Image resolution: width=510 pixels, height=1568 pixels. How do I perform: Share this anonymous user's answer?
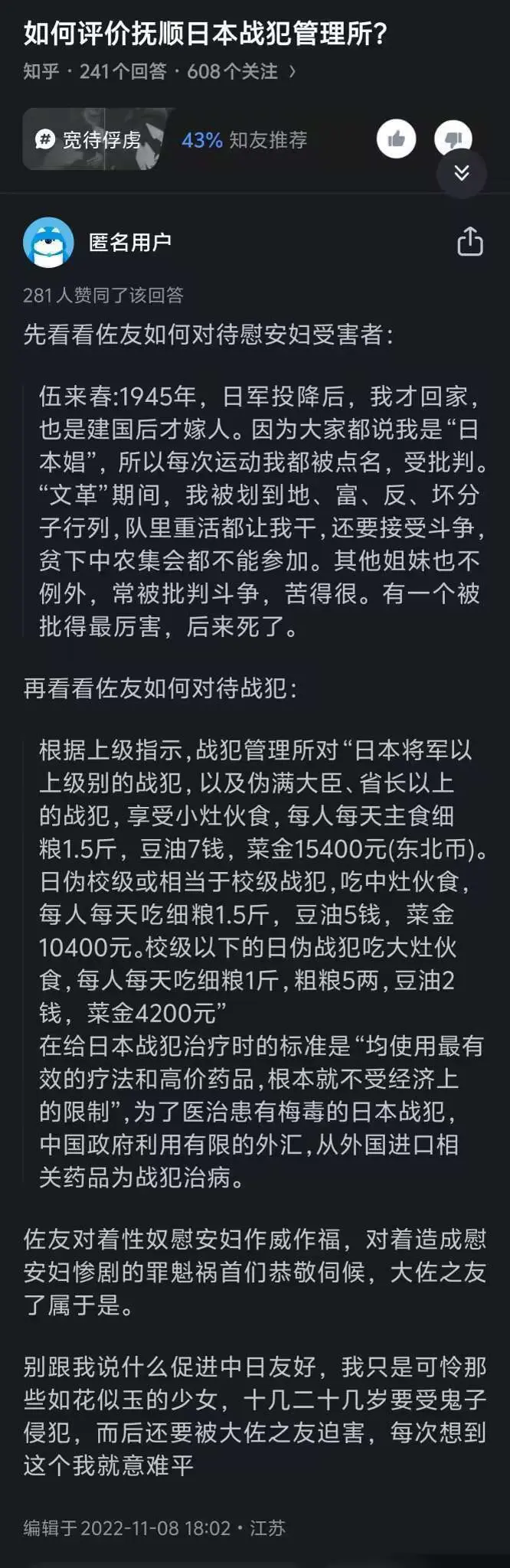(x=469, y=241)
